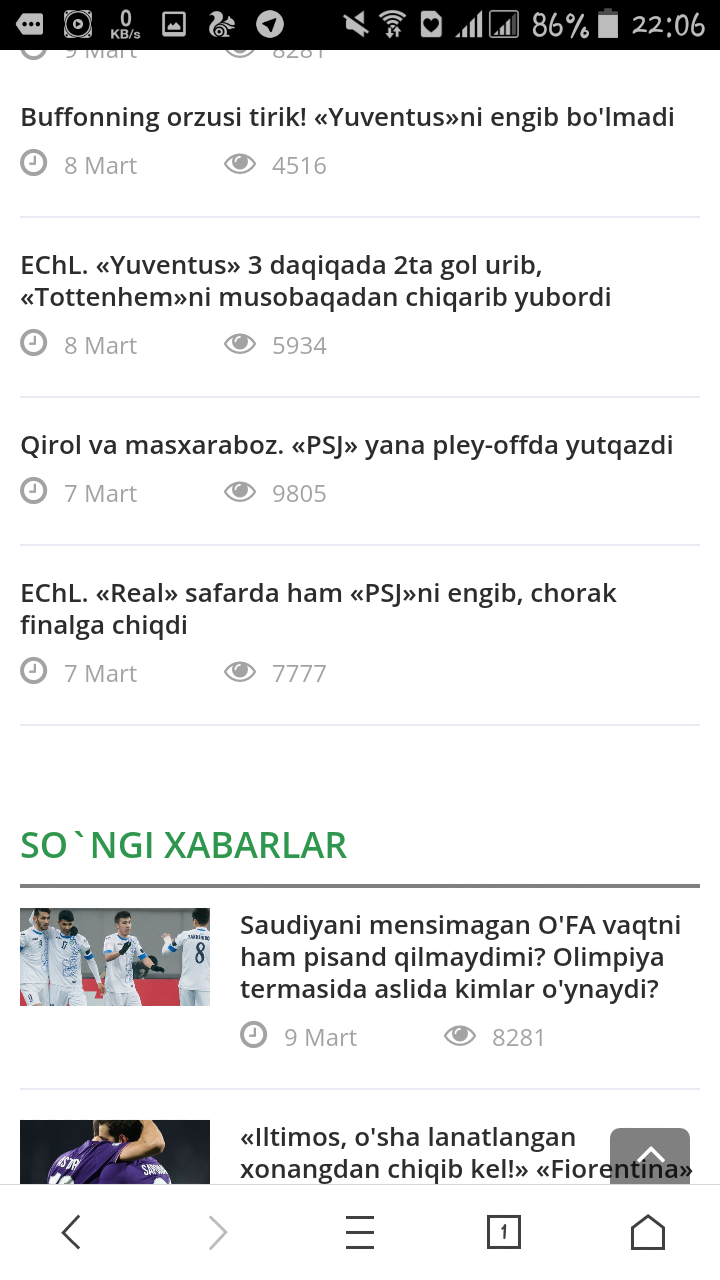Tap the Uzbekistan team photo thumbnail

click(115, 957)
